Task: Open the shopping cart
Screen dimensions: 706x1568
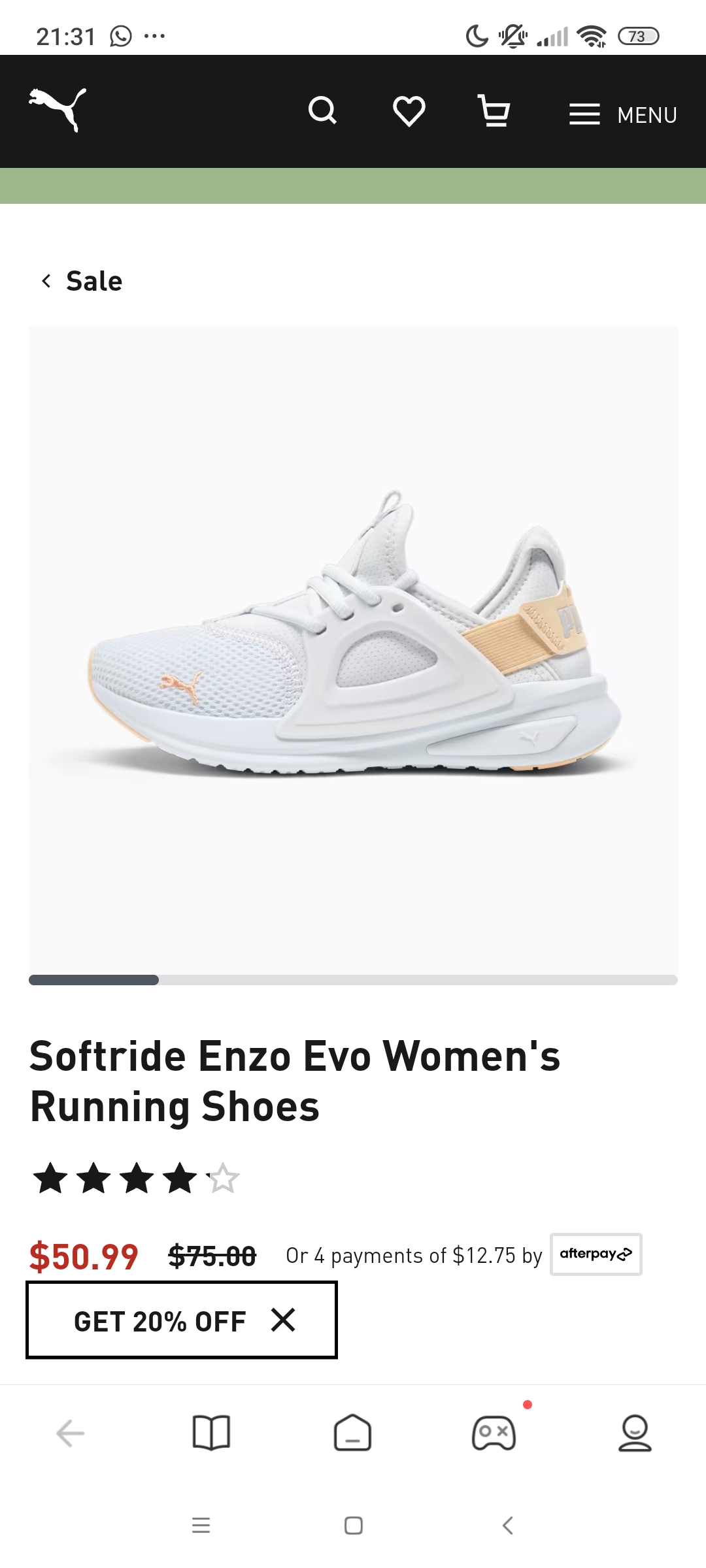Action: pyautogui.click(x=494, y=111)
